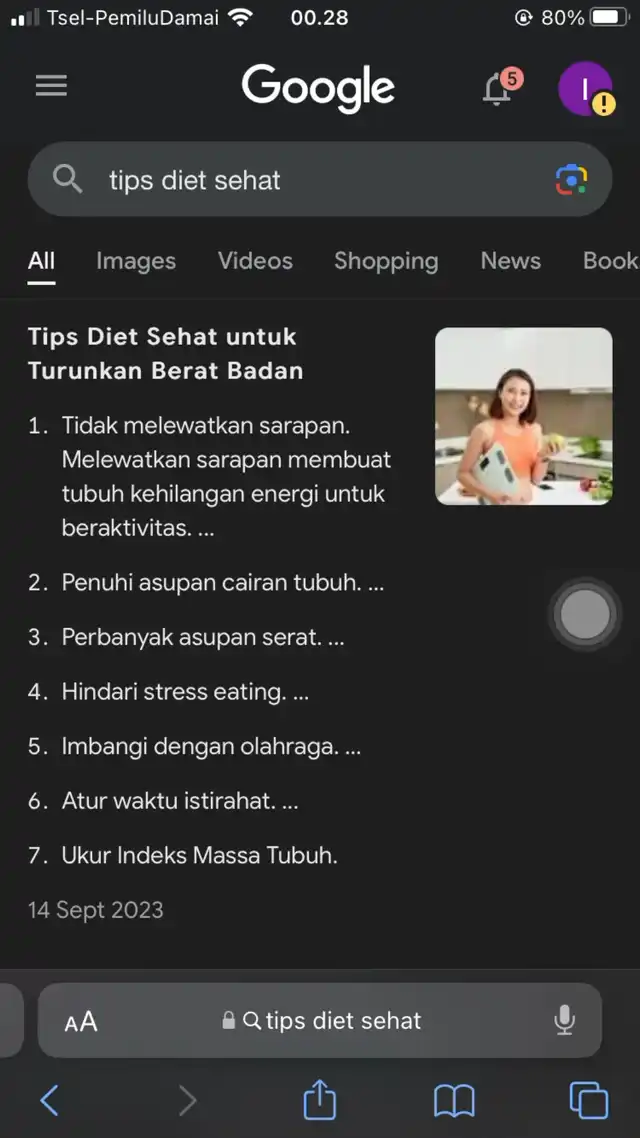Open Safari bookmarks
This screenshot has height=1138, width=640.
coord(454,1101)
